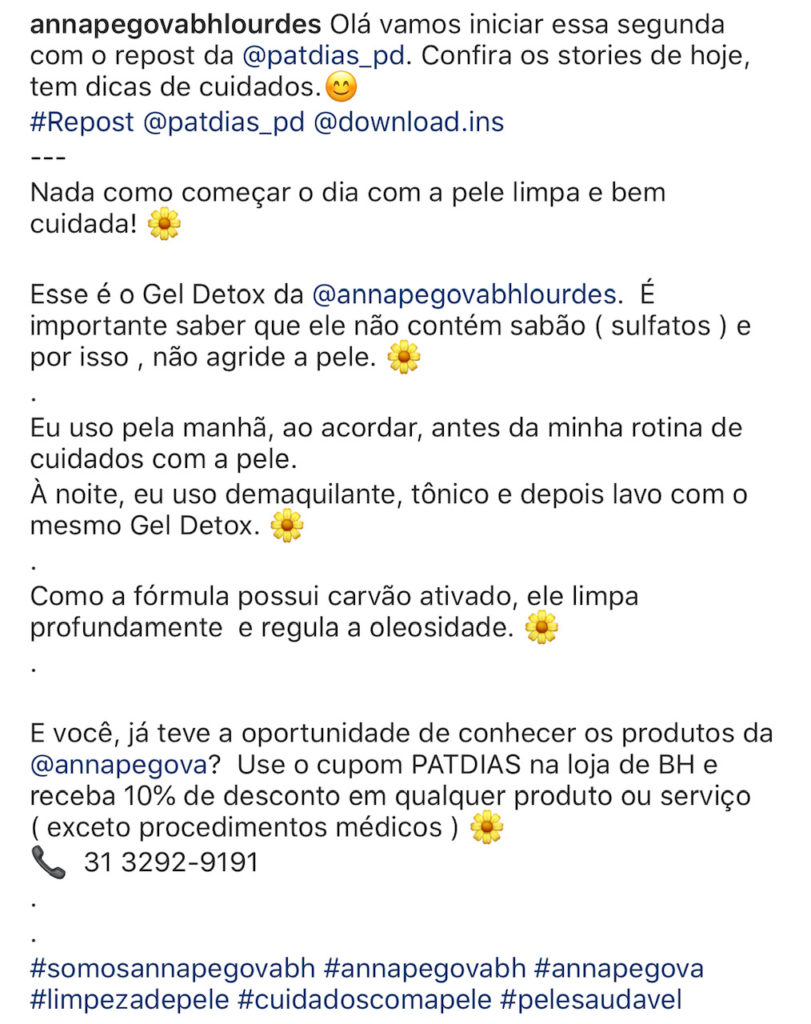This screenshot has height=1024, width=811.
Task: View posts tagged #annapegova
Action: pos(619,968)
